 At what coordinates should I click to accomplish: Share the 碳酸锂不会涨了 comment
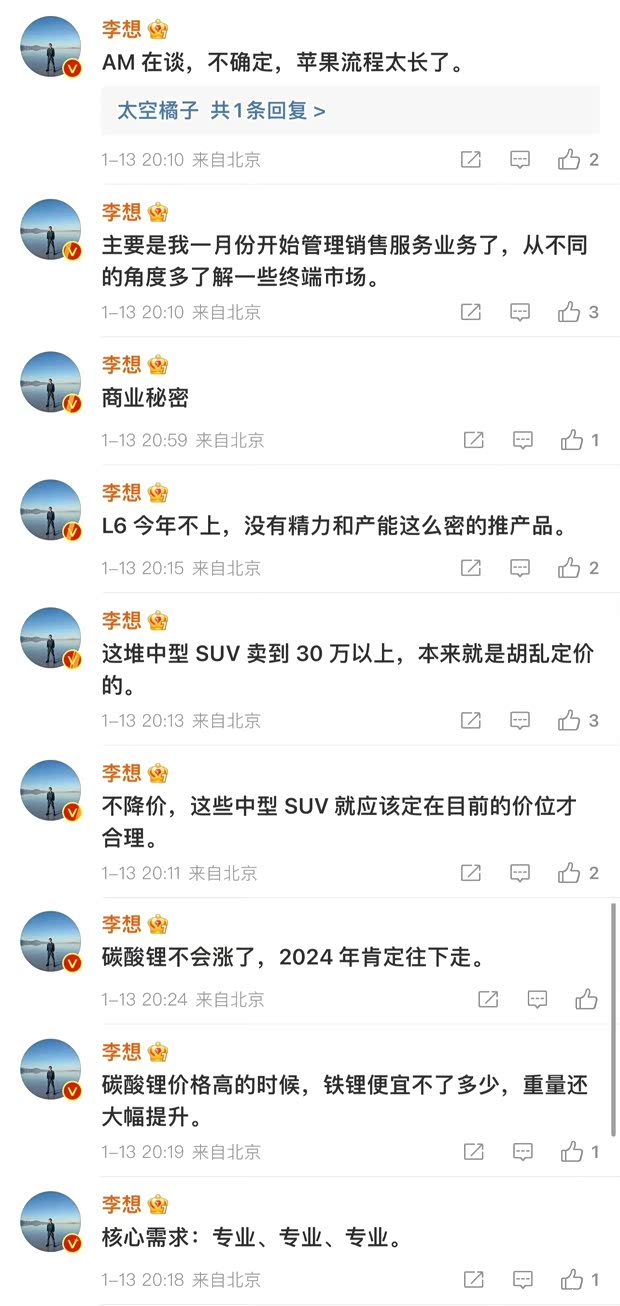(x=488, y=999)
